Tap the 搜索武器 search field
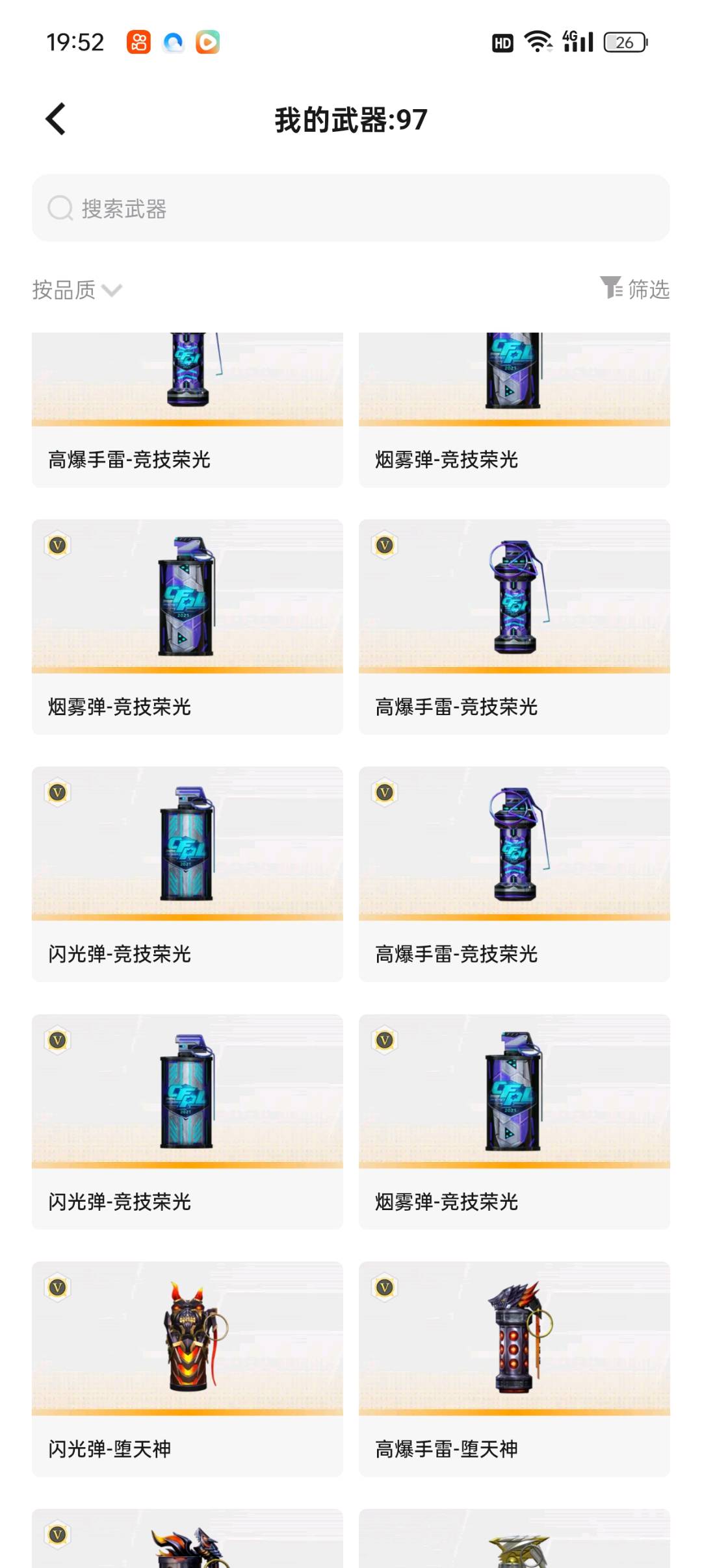Viewport: 702px width, 1568px height. pos(351,209)
